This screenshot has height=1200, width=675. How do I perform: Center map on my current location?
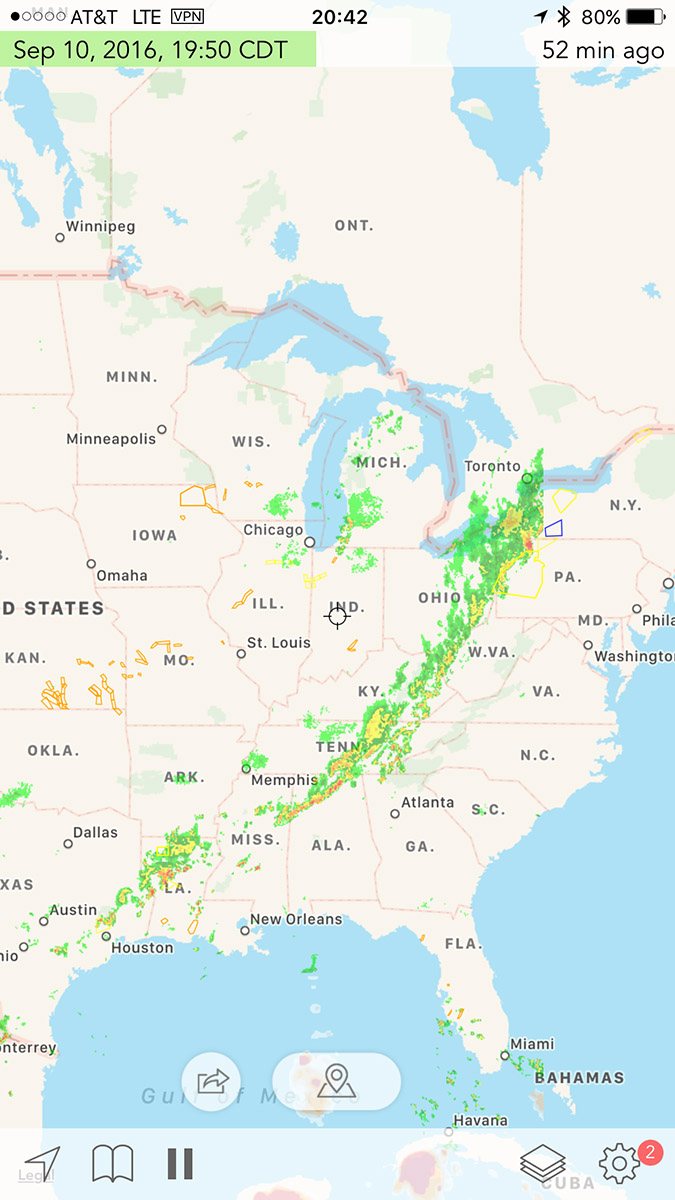pos(43,1163)
